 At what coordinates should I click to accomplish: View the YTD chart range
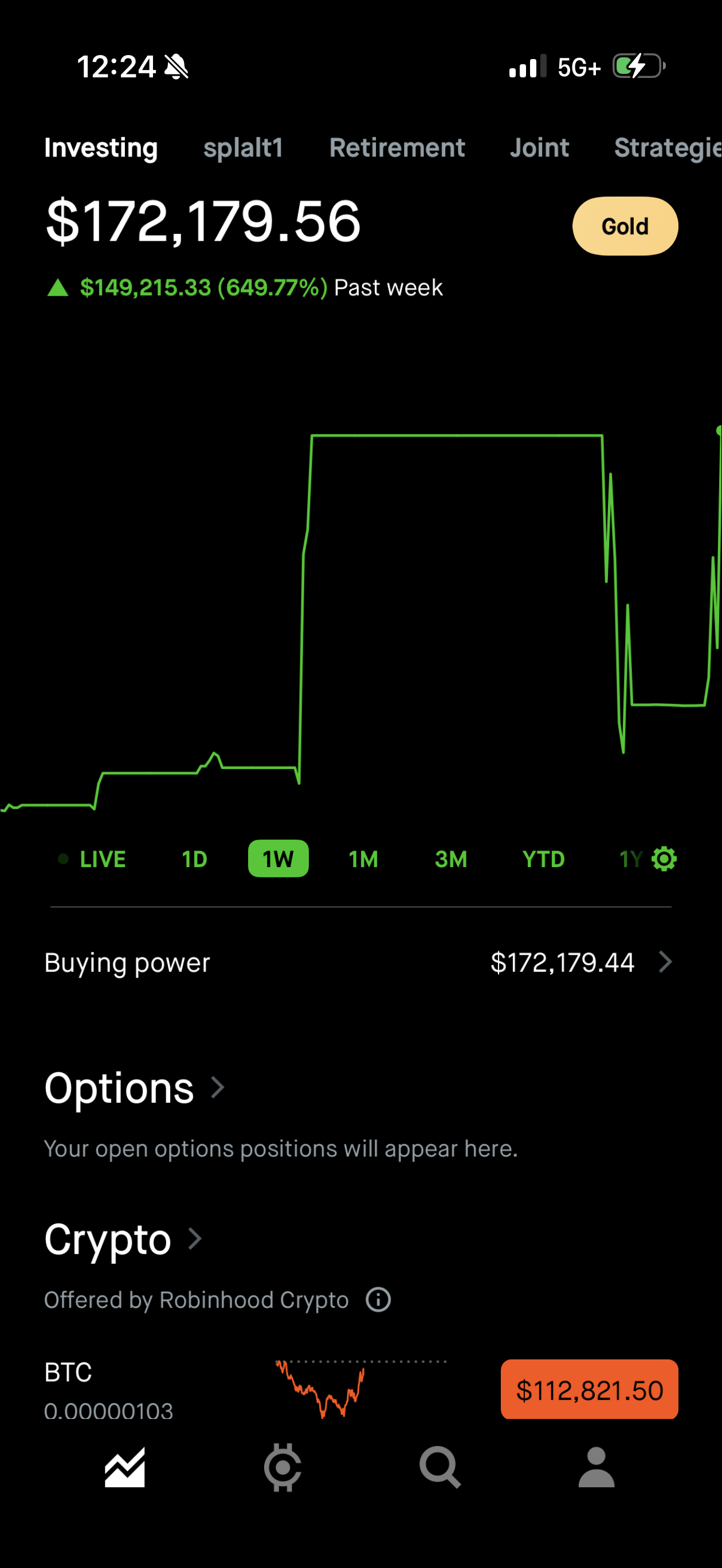[x=543, y=859]
